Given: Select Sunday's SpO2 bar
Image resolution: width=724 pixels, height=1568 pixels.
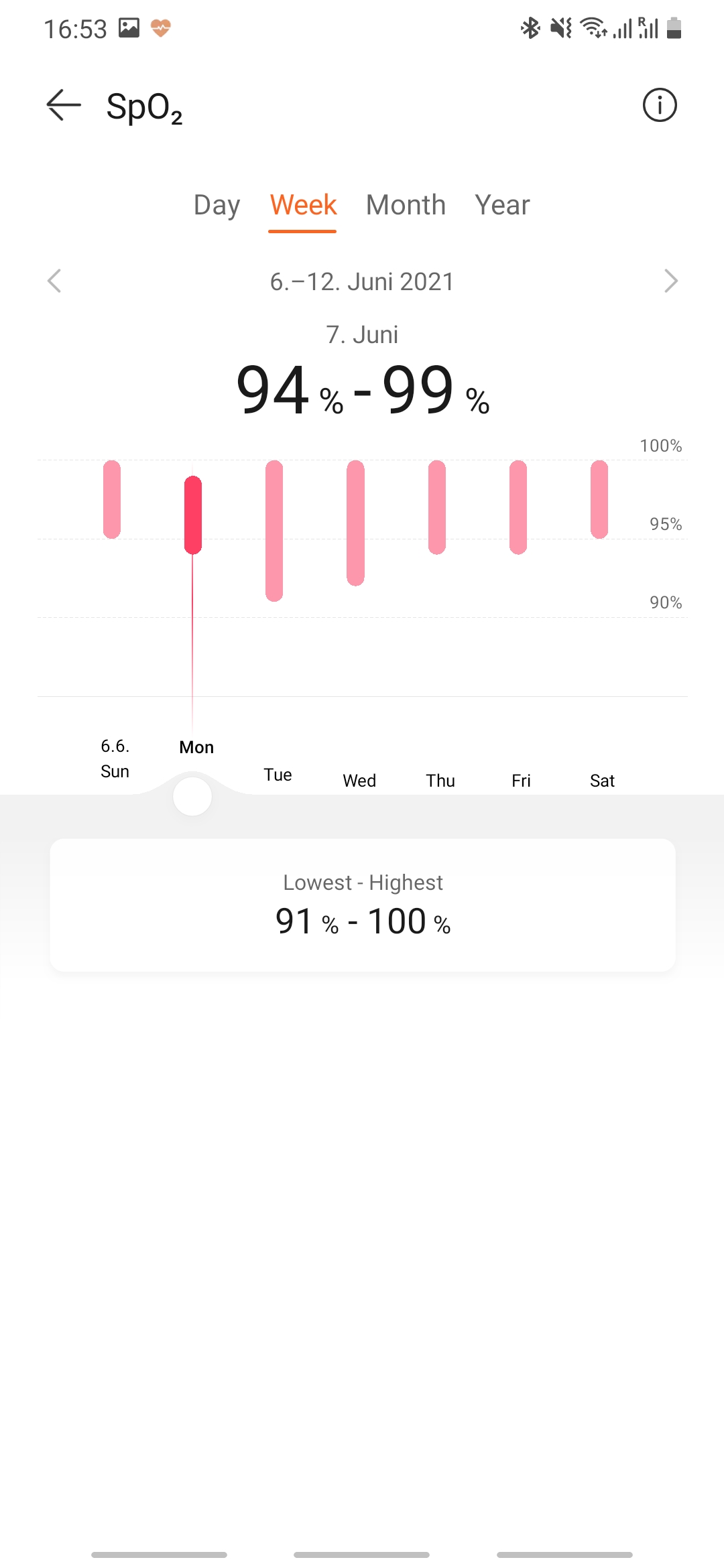Looking at the screenshot, I should tap(112, 499).
